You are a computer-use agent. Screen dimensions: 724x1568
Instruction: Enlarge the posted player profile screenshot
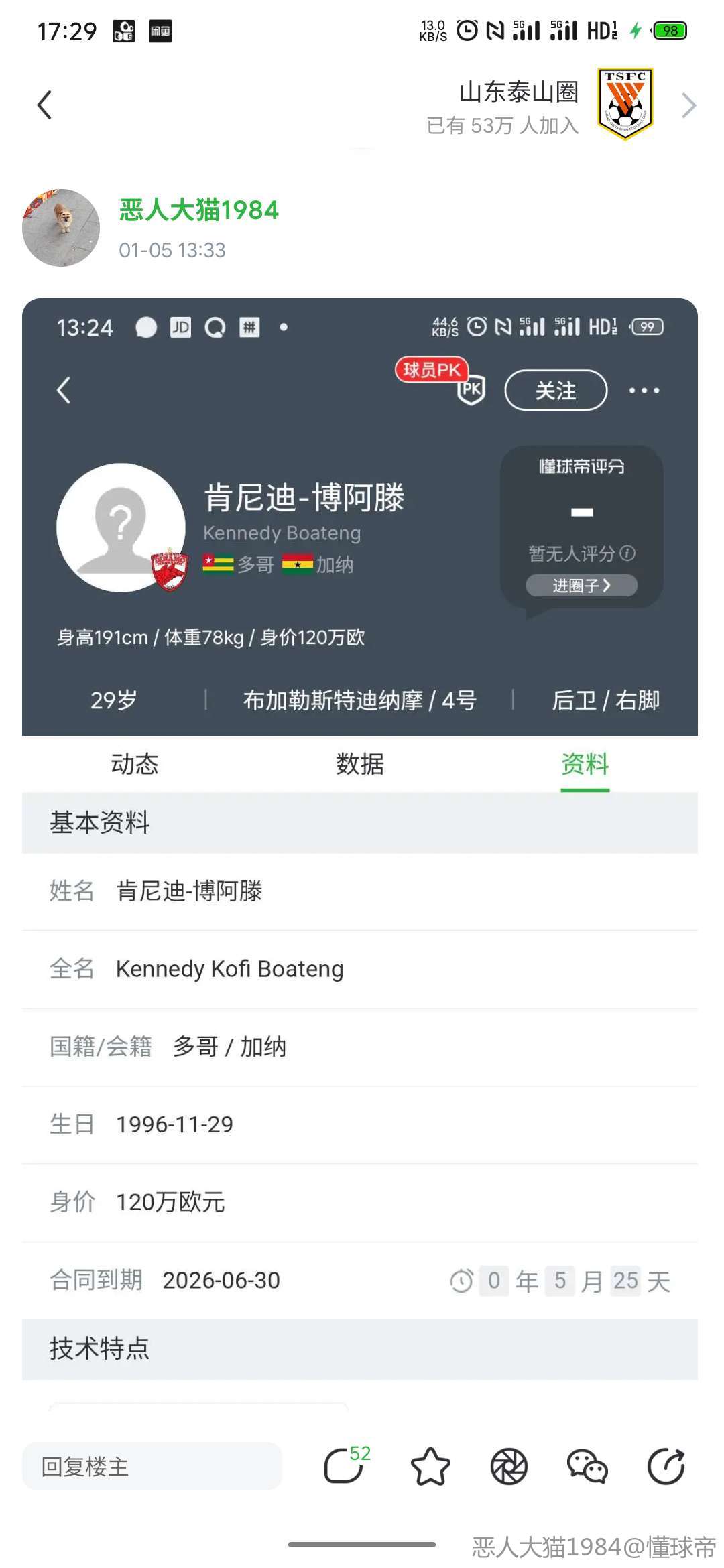click(x=360, y=851)
